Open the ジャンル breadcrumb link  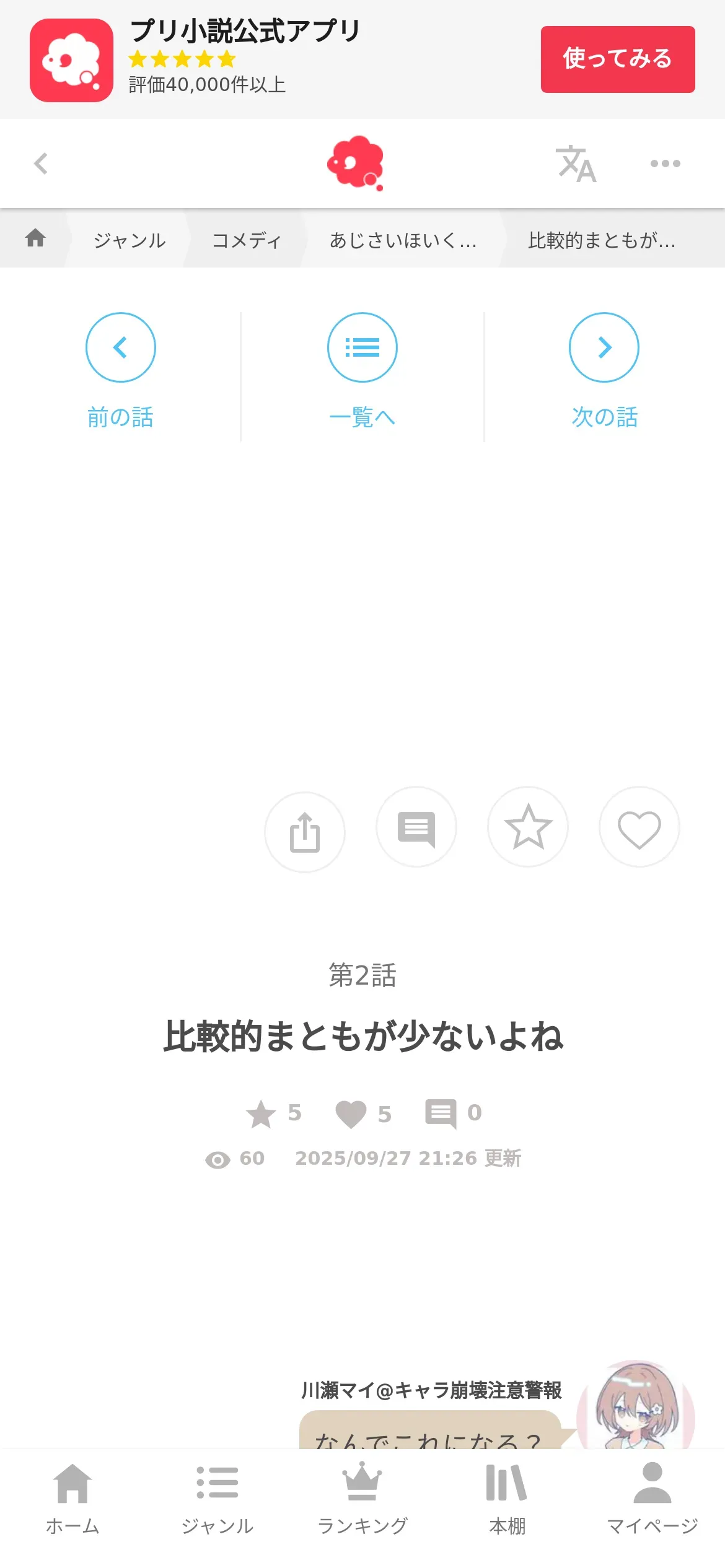(130, 240)
